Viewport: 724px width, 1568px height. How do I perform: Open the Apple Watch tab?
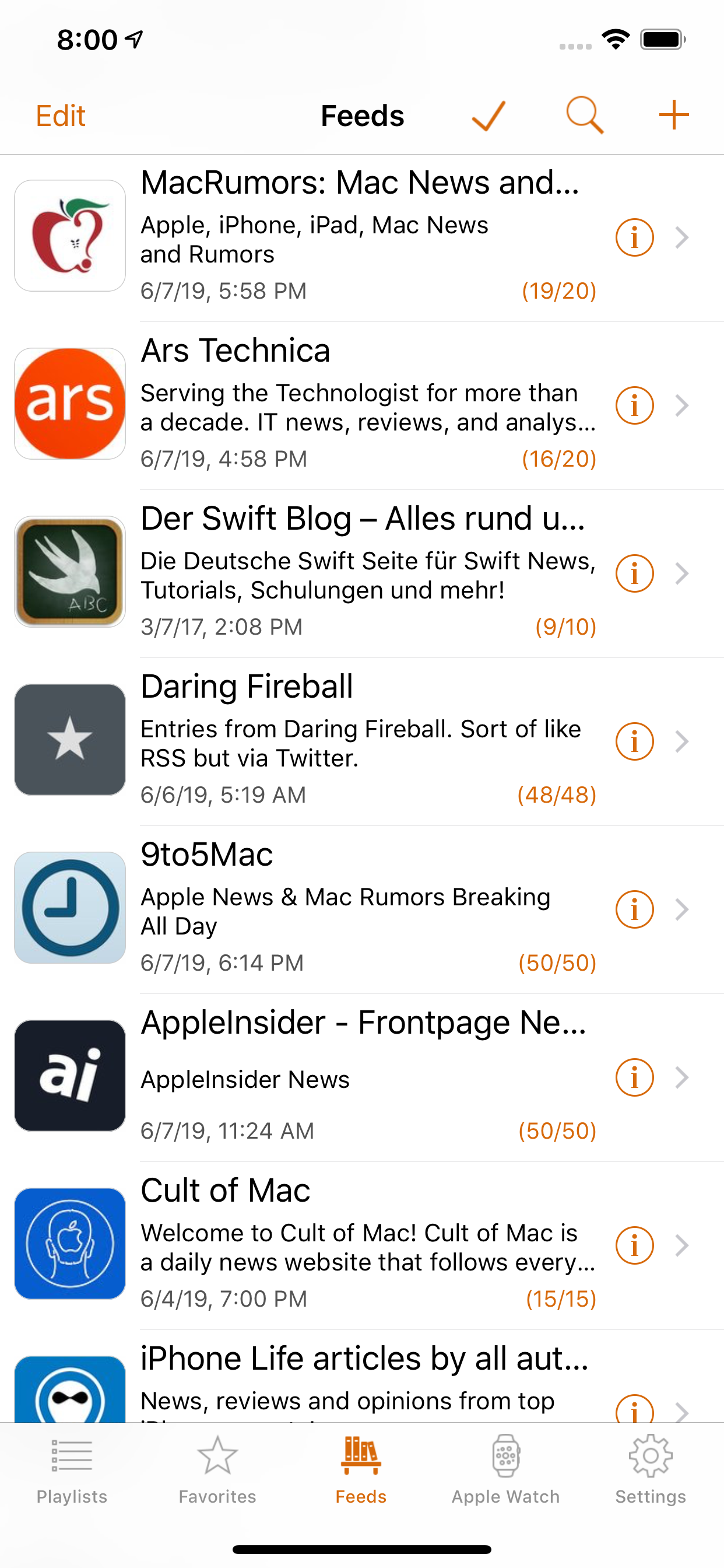(x=506, y=1473)
